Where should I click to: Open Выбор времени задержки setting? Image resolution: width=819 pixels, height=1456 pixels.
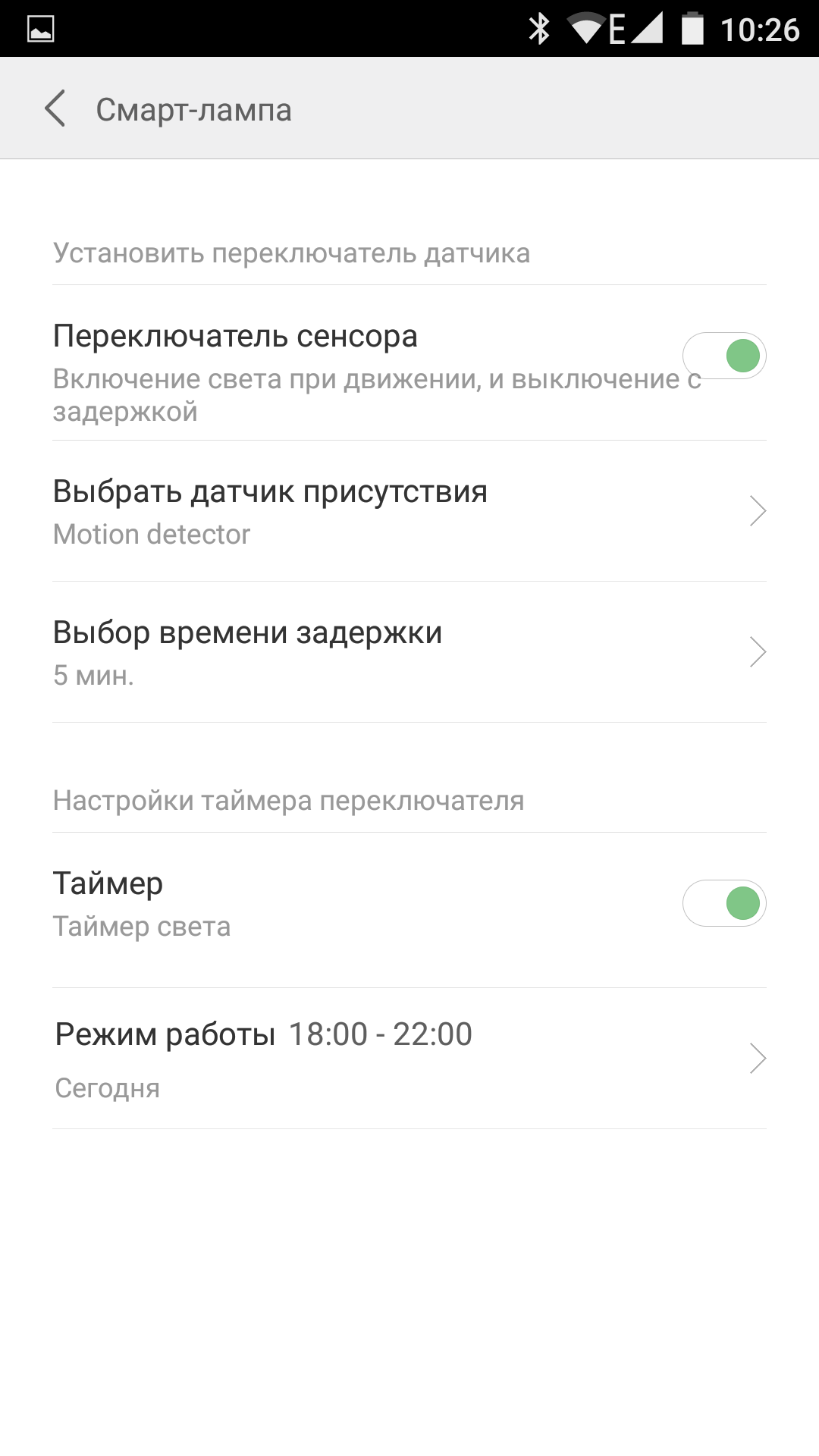click(x=409, y=652)
